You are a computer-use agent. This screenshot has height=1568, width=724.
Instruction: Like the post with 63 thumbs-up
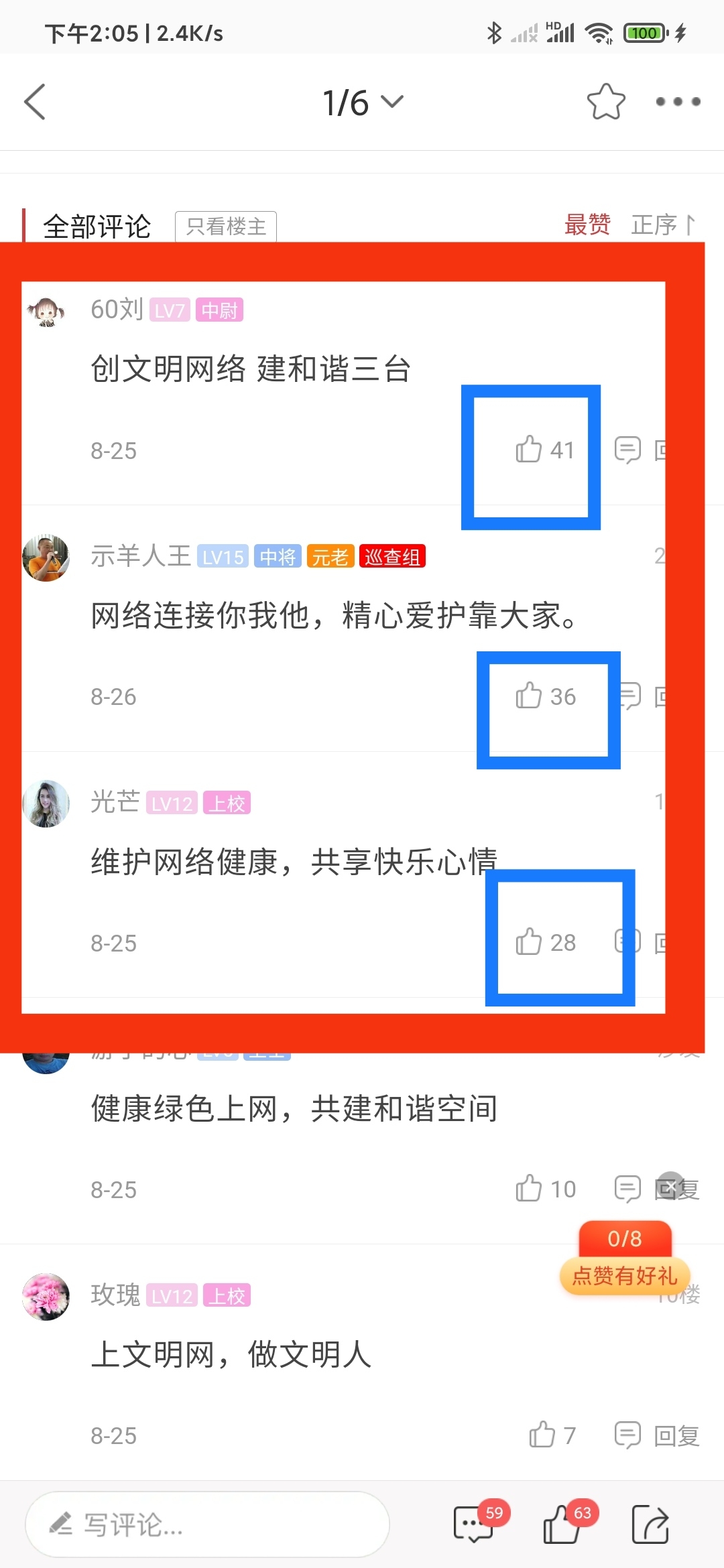[562, 1524]
